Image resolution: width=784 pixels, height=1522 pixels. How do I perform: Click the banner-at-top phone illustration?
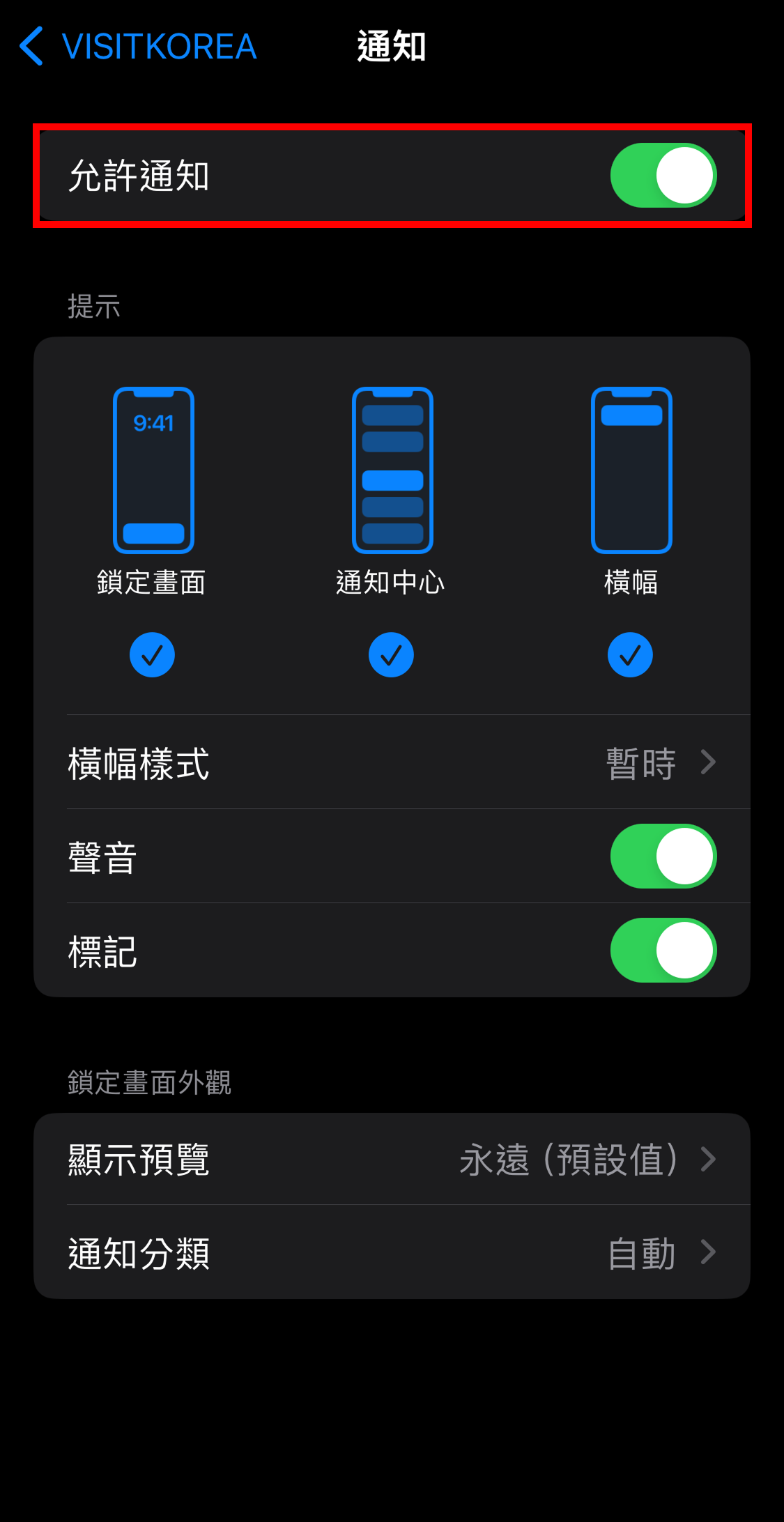click(630, 468)
